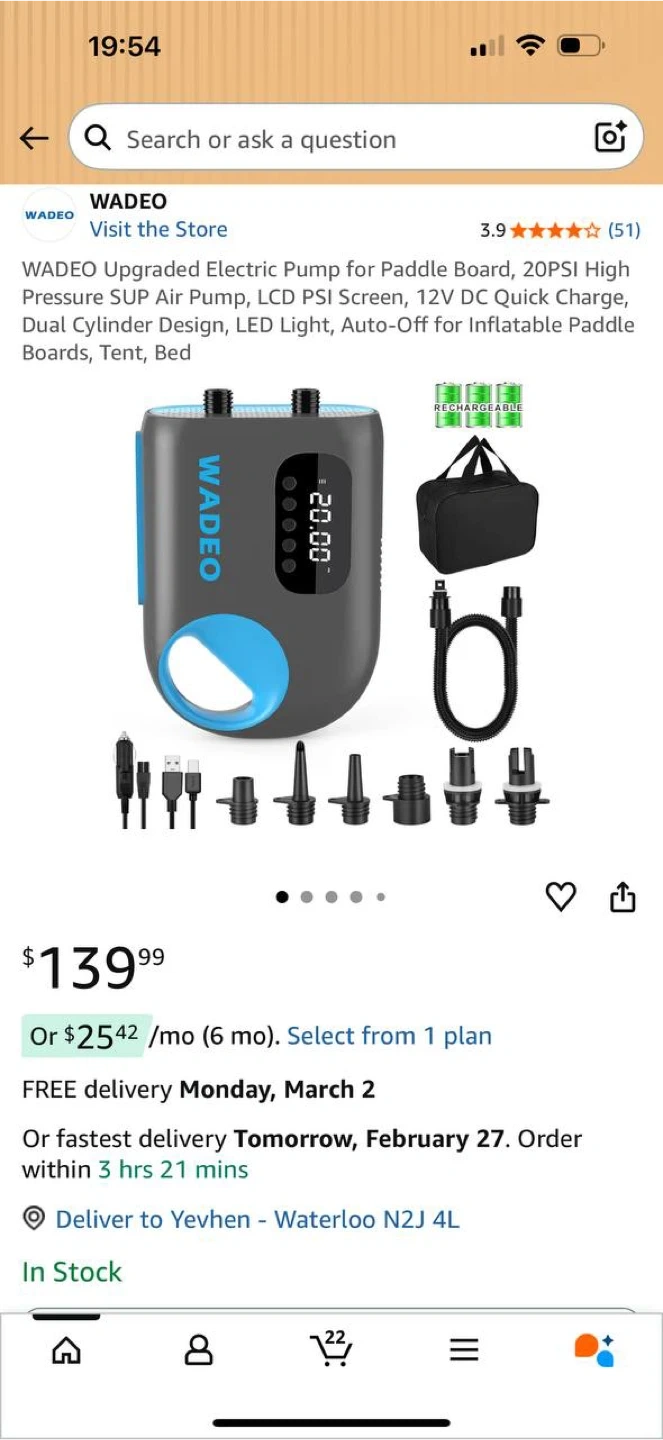
Task: Change the Waterloo N2J 4L delivery address
Action: click(x=257, y=1219)
